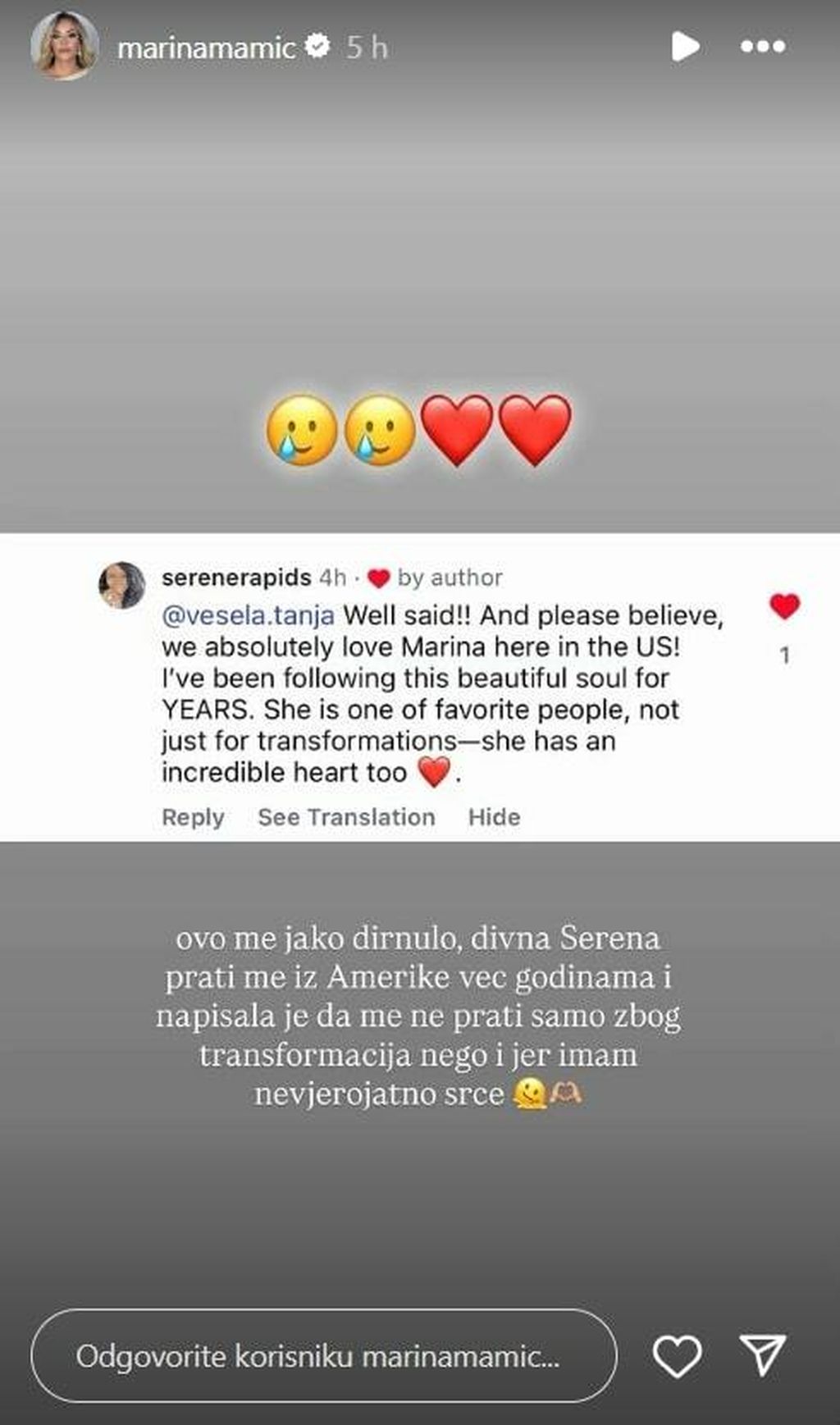The height and width of the screenshot is (1425, 840).
Task: Open the story overflow menu
Action: point(762,47)
